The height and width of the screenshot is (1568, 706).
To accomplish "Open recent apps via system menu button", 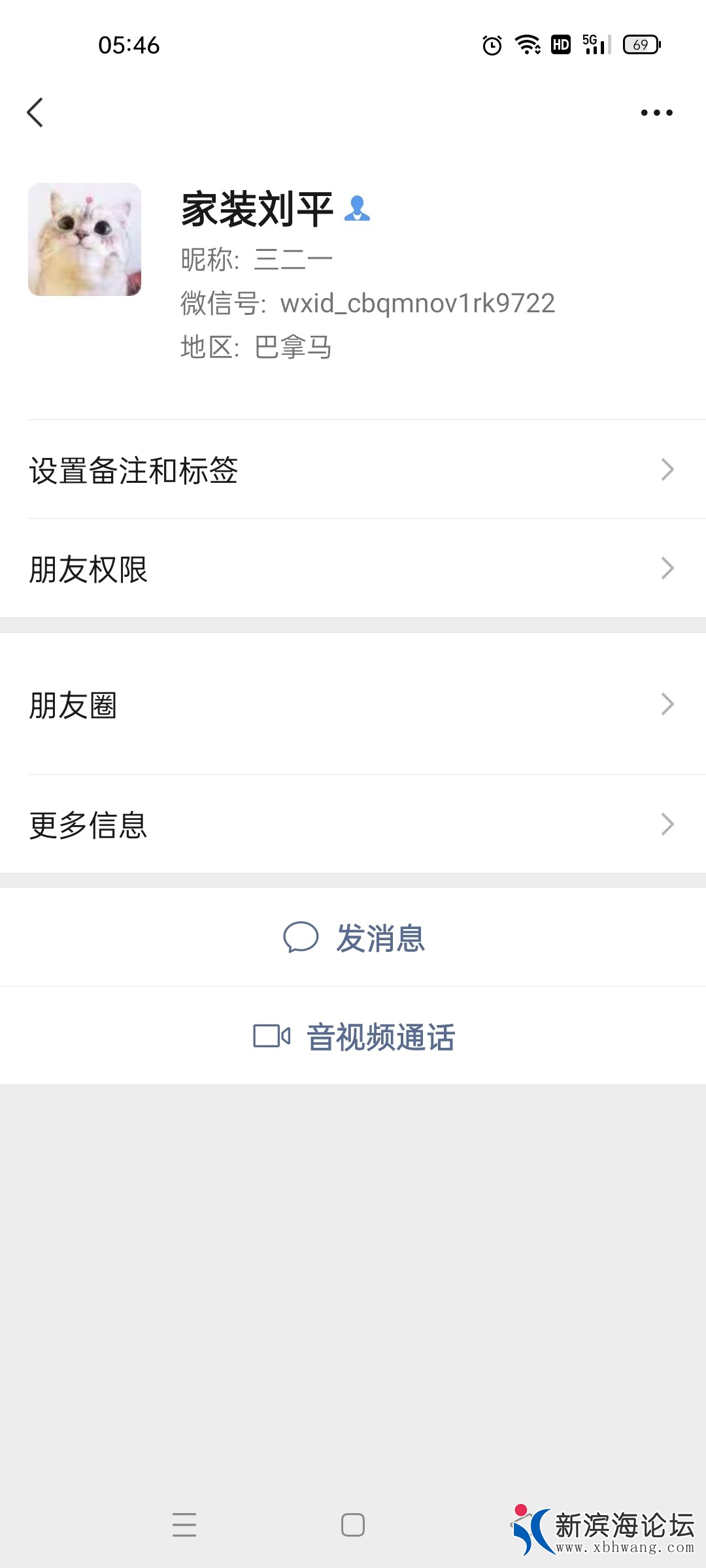I will click(184, 1525).
